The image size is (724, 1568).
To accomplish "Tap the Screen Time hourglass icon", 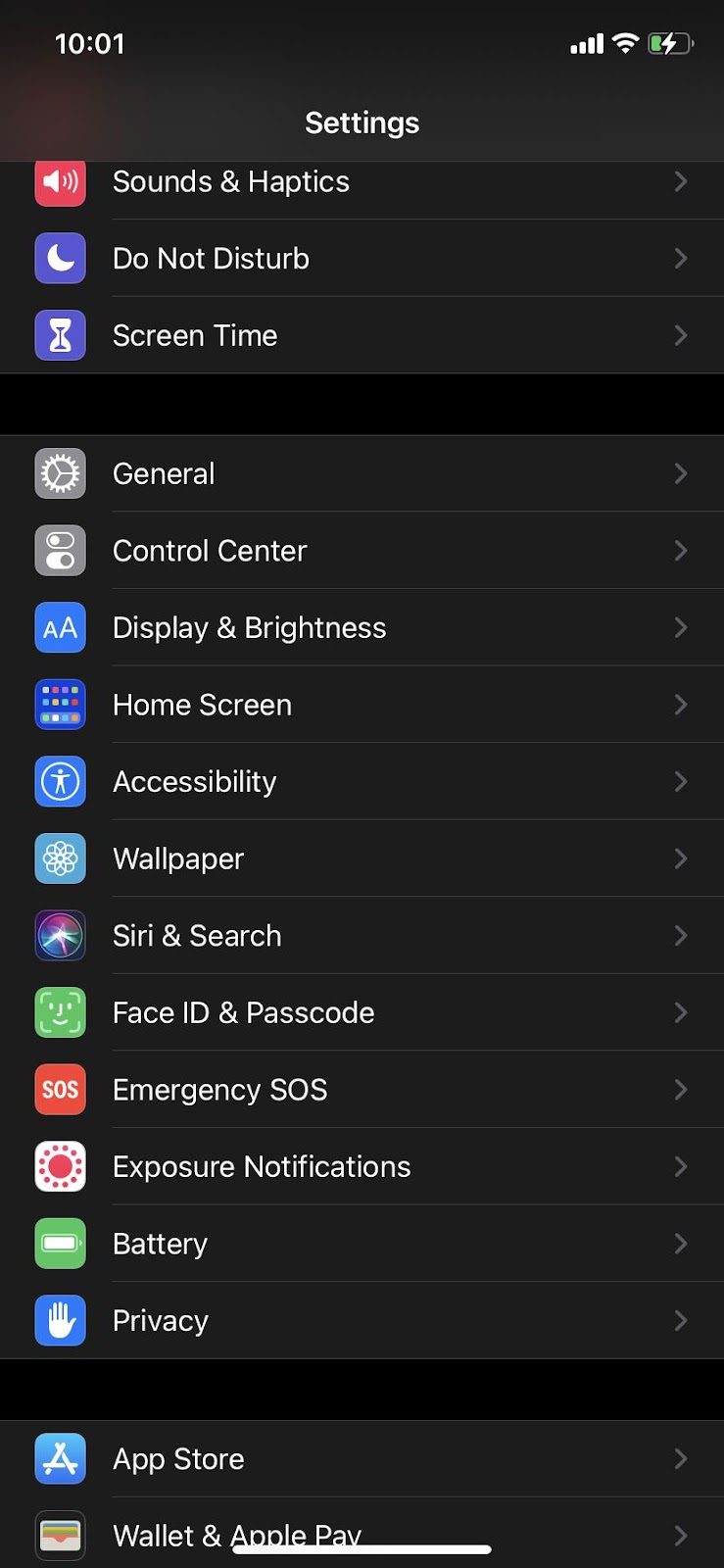I will click(60, 335).
